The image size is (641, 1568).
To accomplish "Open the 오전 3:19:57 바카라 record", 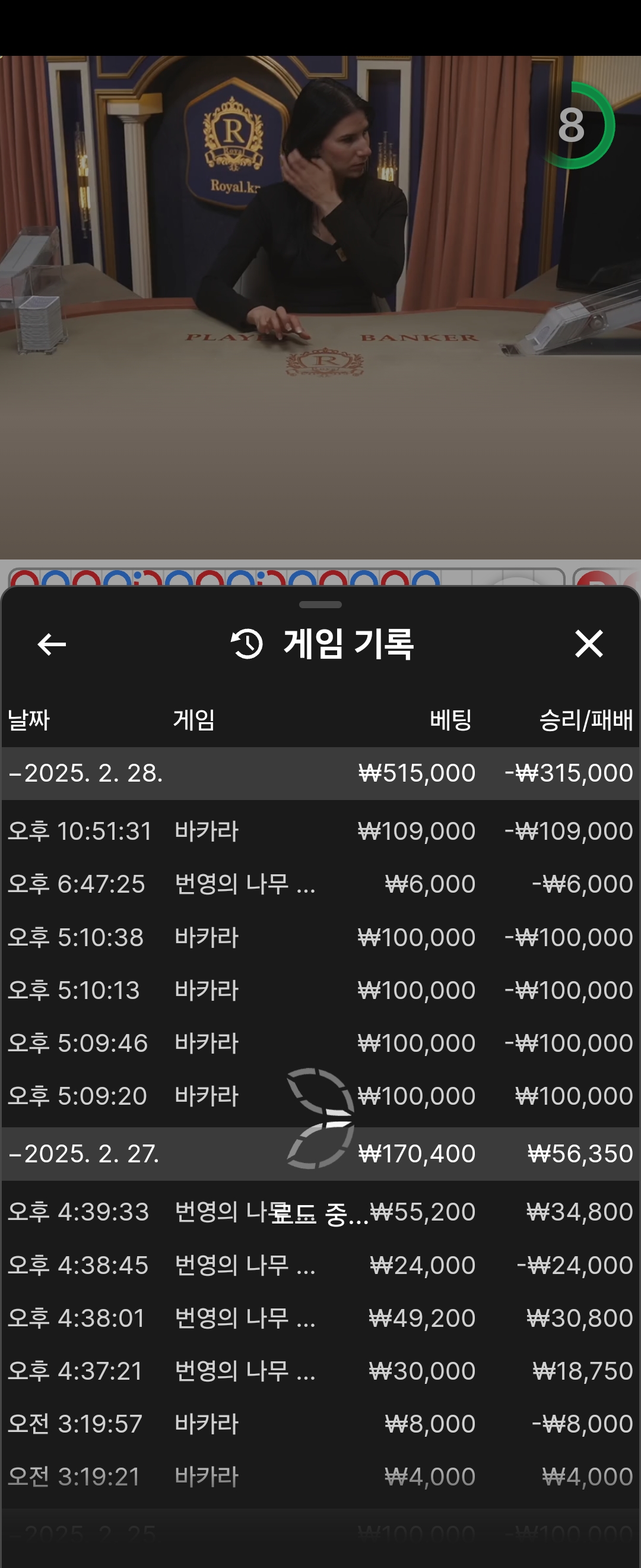I will (320, 1424).
